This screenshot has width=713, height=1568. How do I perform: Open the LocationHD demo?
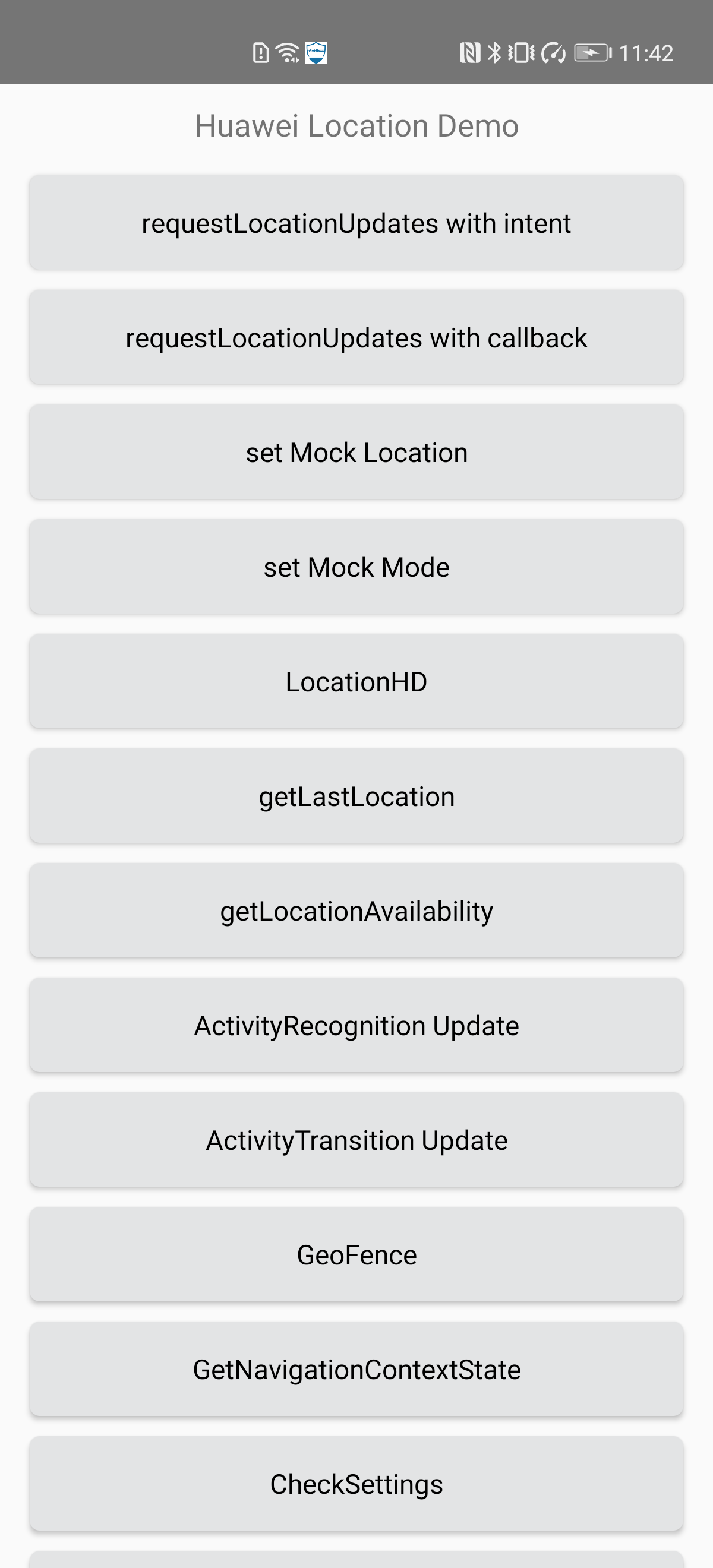coord(356,682)
